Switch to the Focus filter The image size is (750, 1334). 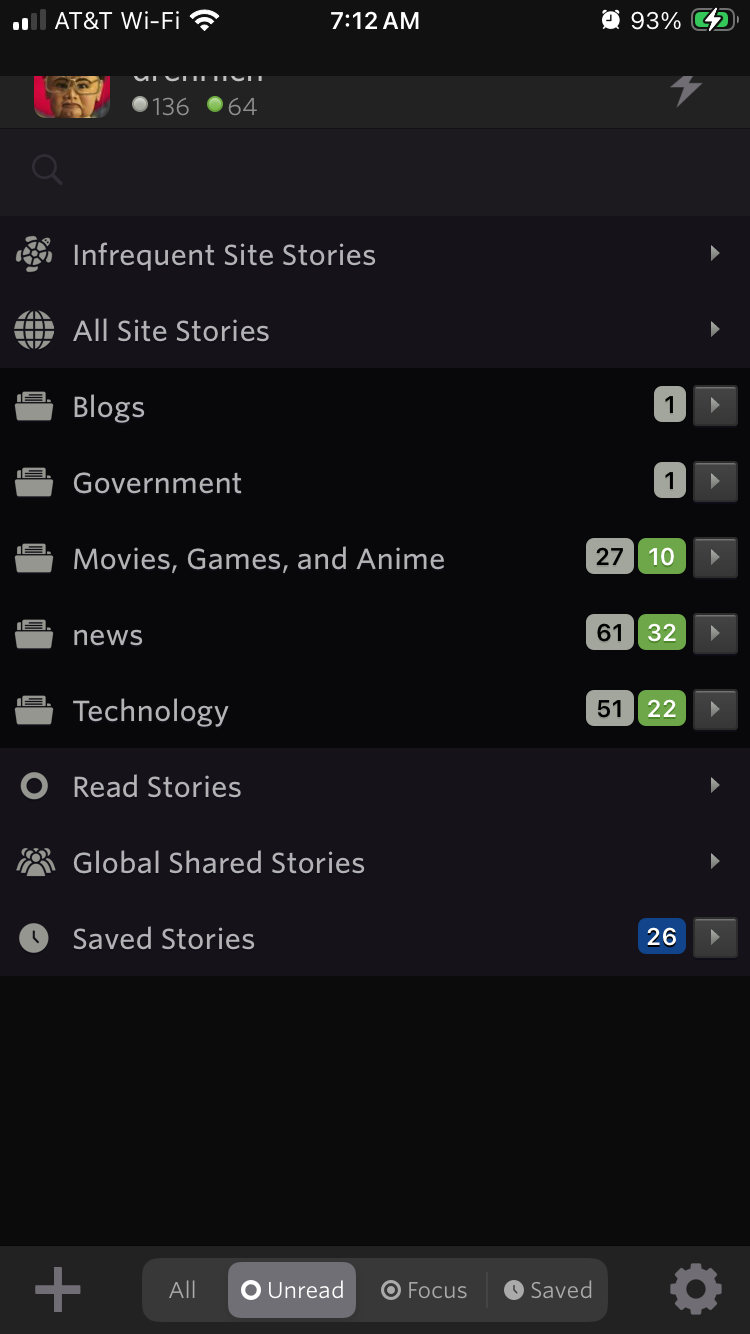coord(425,1290)
